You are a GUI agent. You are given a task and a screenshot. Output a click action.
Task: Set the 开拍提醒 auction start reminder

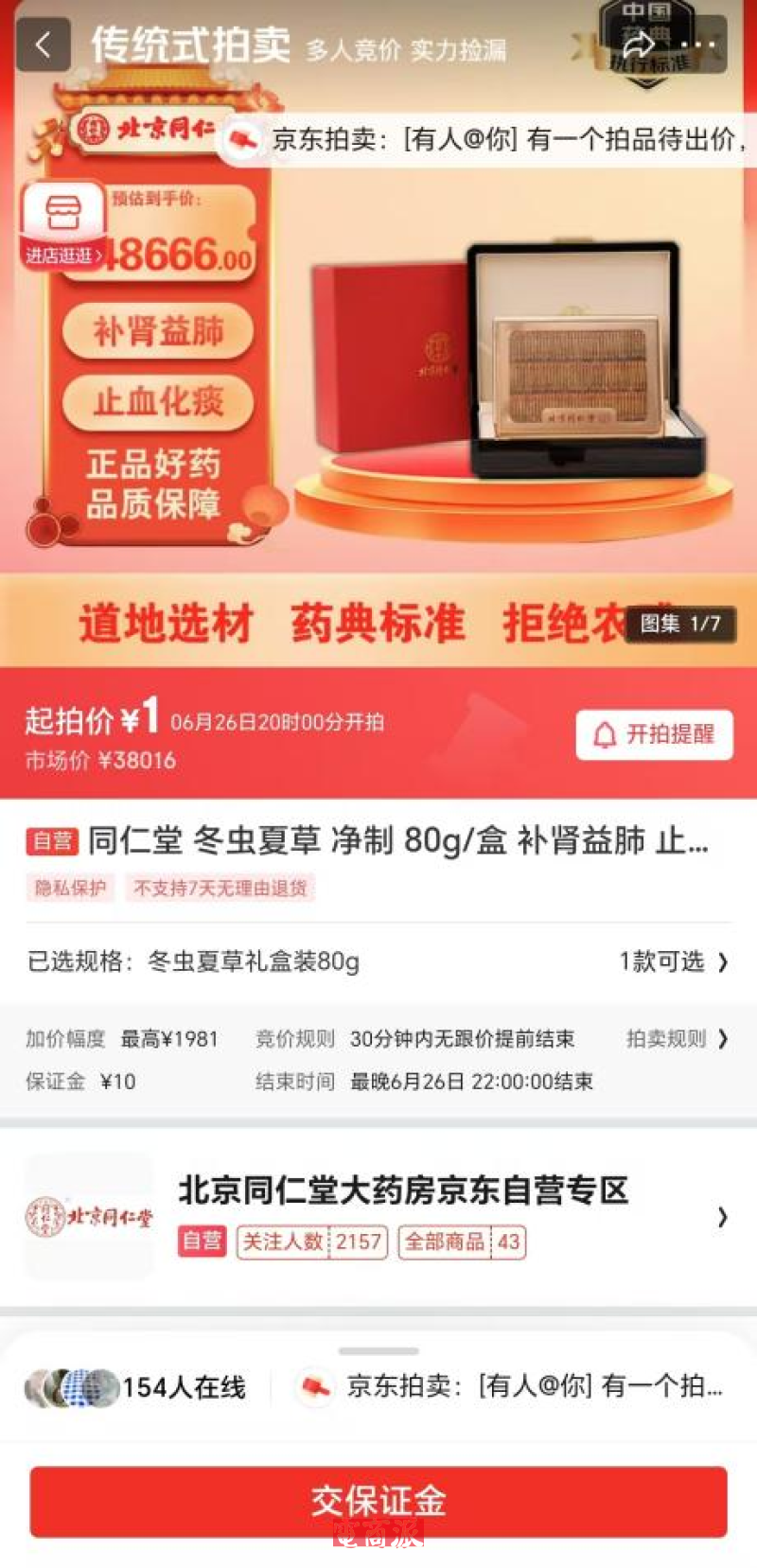click(x=654, y=734)
